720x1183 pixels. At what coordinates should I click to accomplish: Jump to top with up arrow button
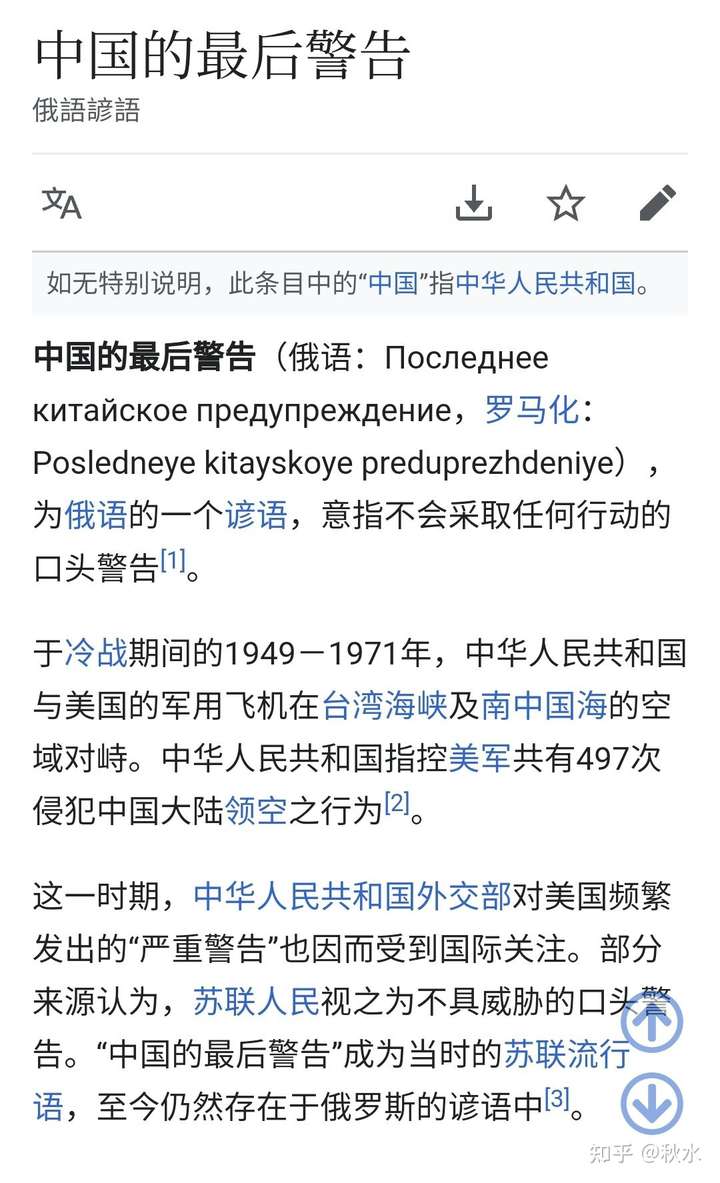click(652, 1022)
